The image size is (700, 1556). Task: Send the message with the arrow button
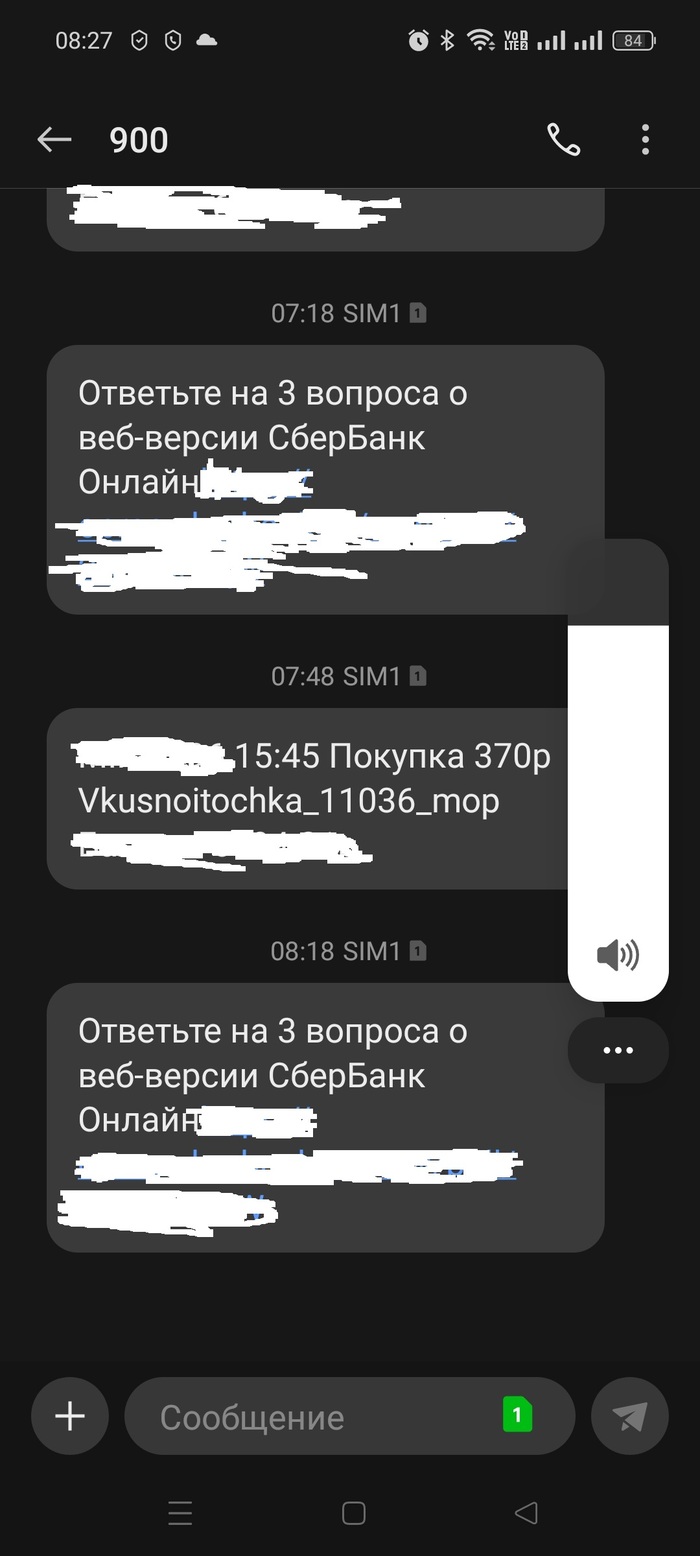point(629,1416)
